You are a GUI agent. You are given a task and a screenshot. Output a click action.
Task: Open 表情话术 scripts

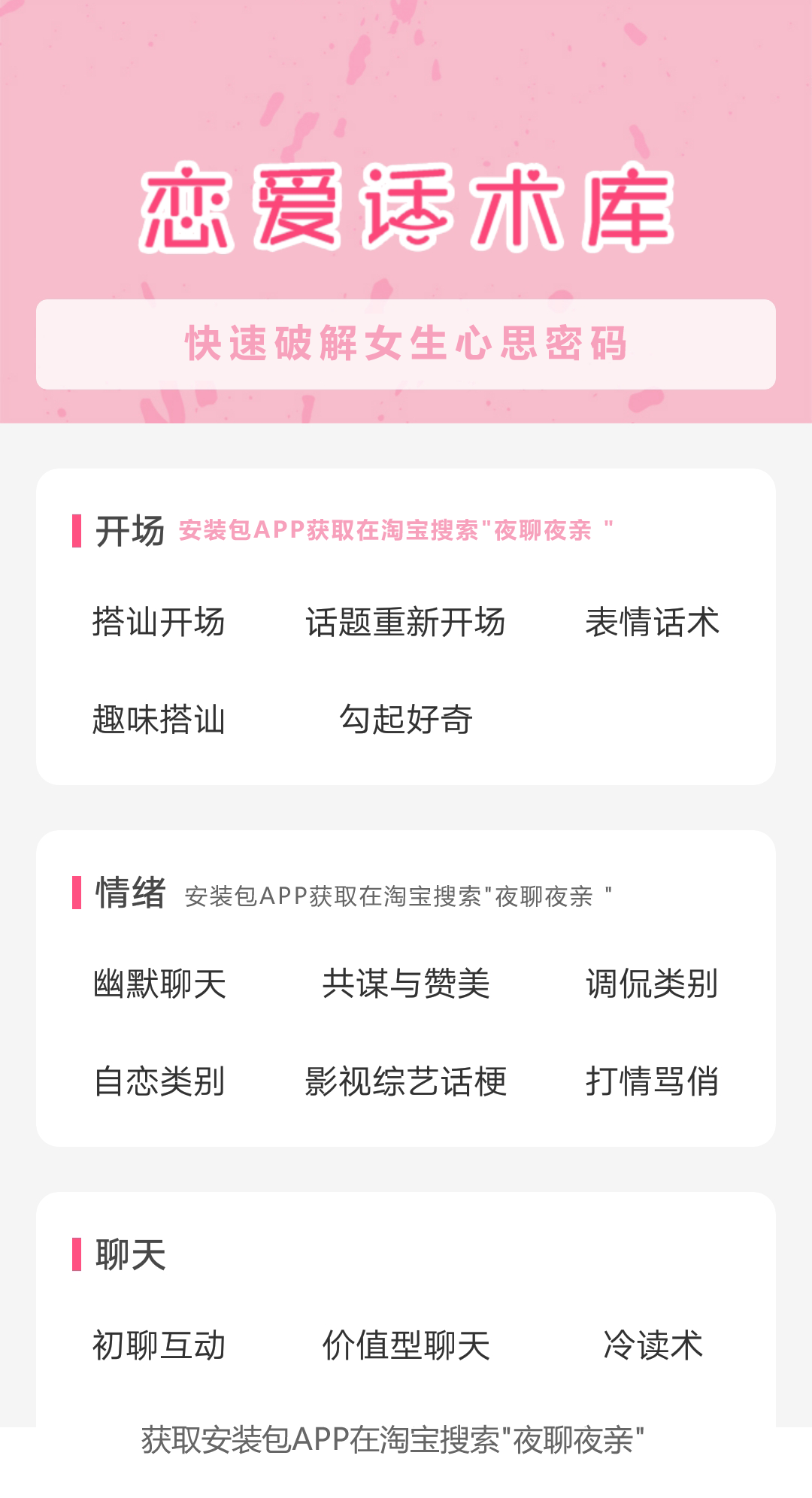652,622
